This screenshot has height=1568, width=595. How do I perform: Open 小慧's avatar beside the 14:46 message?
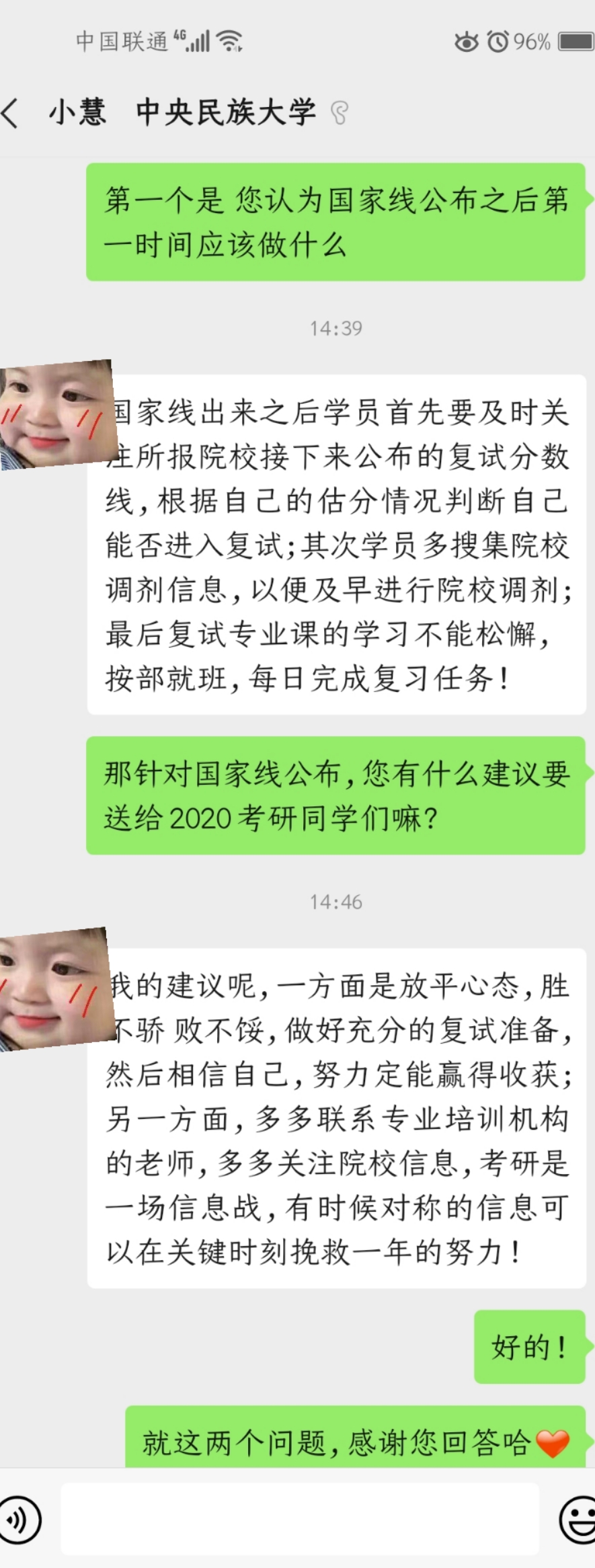[54, 988]
